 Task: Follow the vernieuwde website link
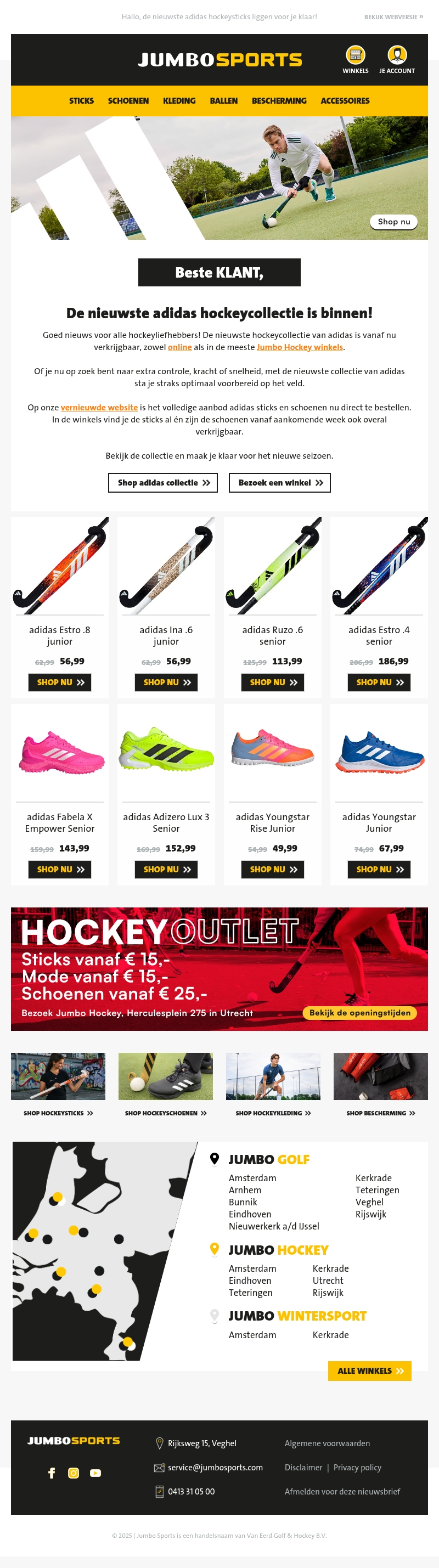(x=99, y=408)
